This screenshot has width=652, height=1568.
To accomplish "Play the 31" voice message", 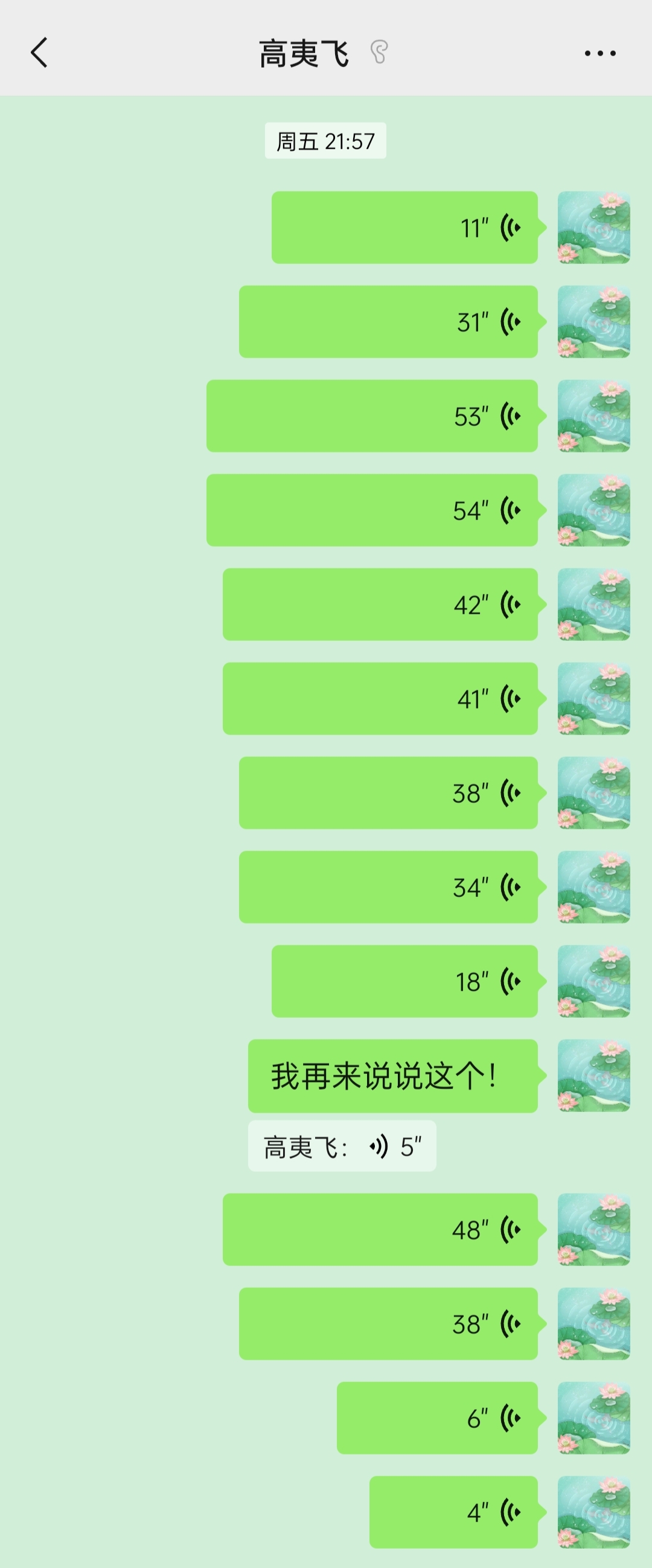I will [388, 321].
